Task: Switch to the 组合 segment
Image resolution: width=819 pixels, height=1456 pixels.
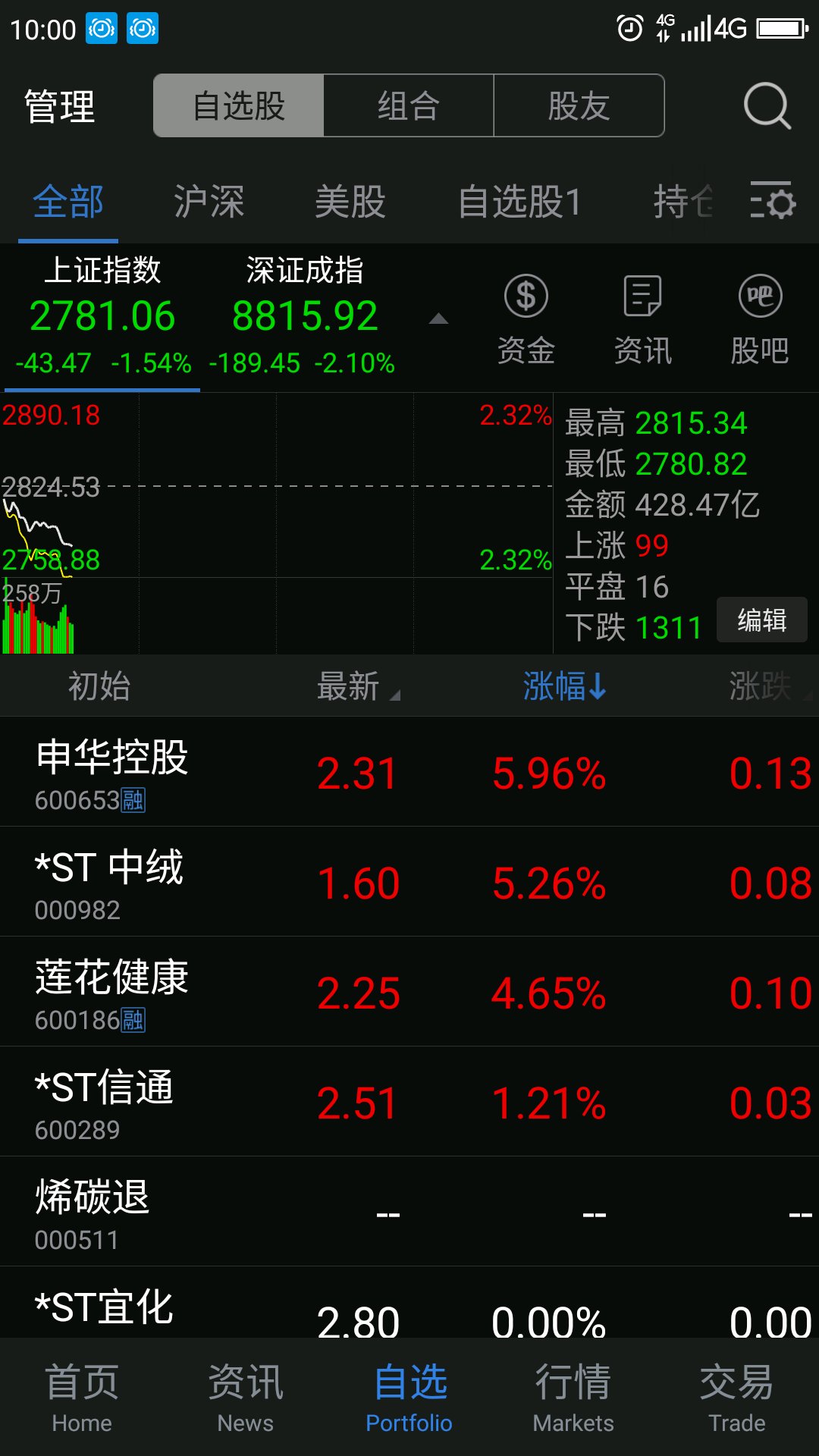Action: 409,105
